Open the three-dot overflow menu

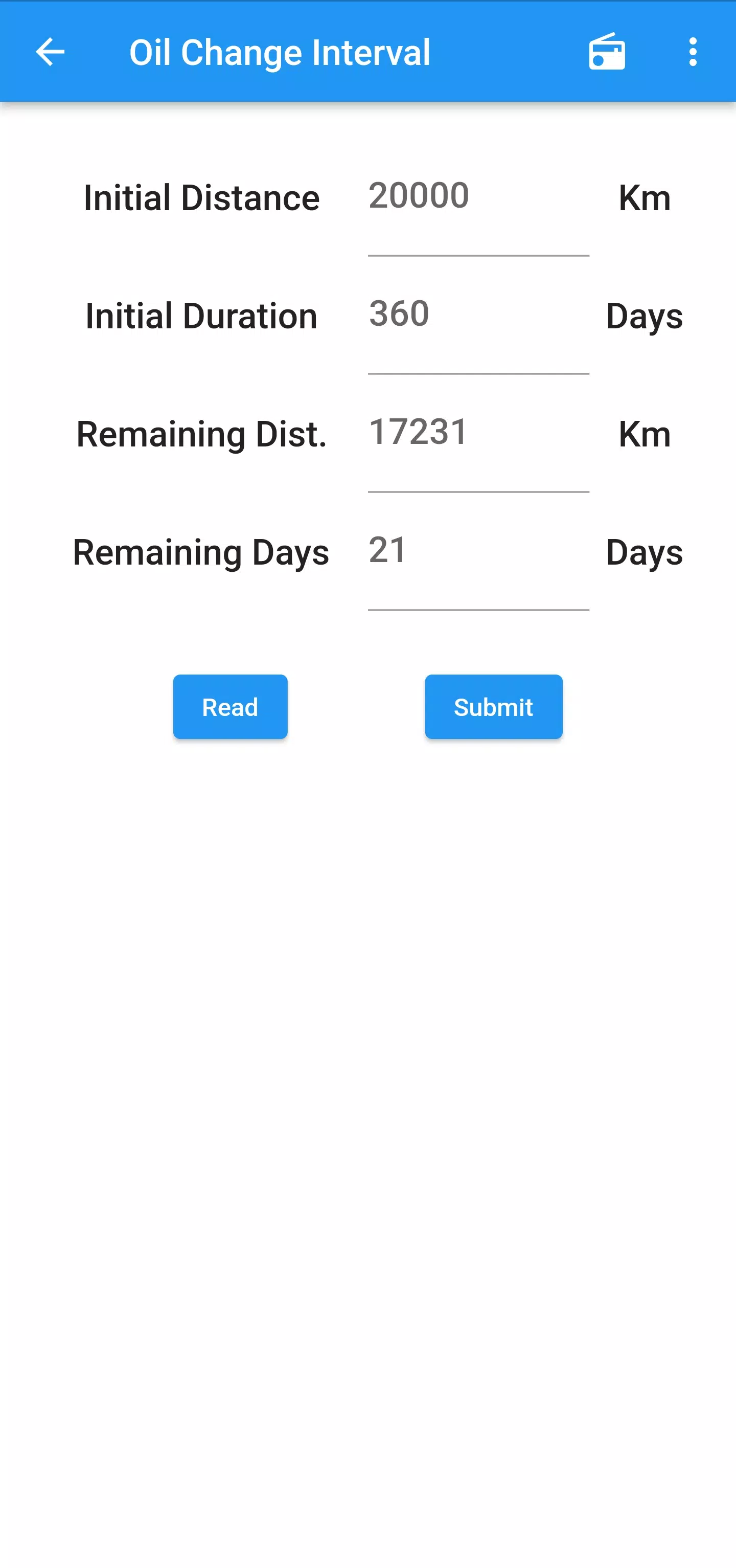[x=692, y=52]
